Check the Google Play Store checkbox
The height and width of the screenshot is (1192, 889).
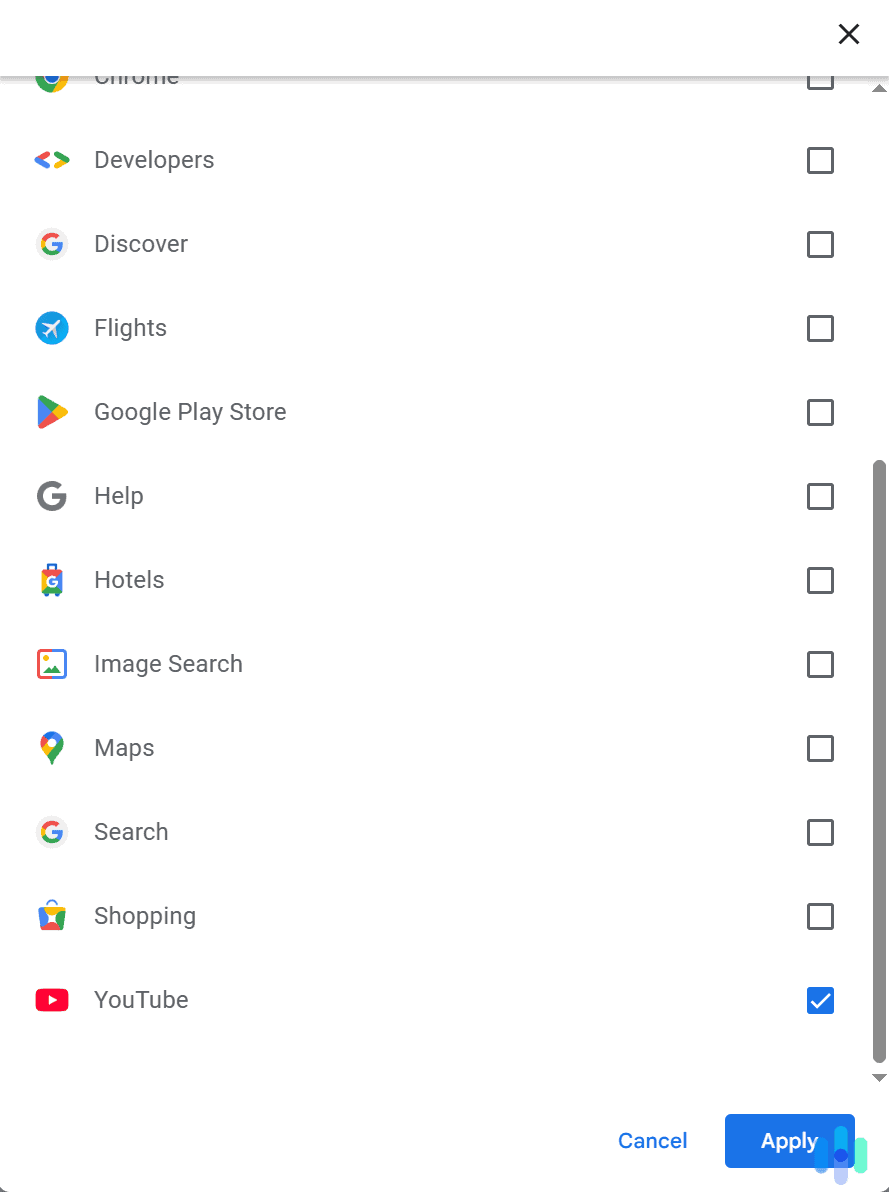(820, 412)
